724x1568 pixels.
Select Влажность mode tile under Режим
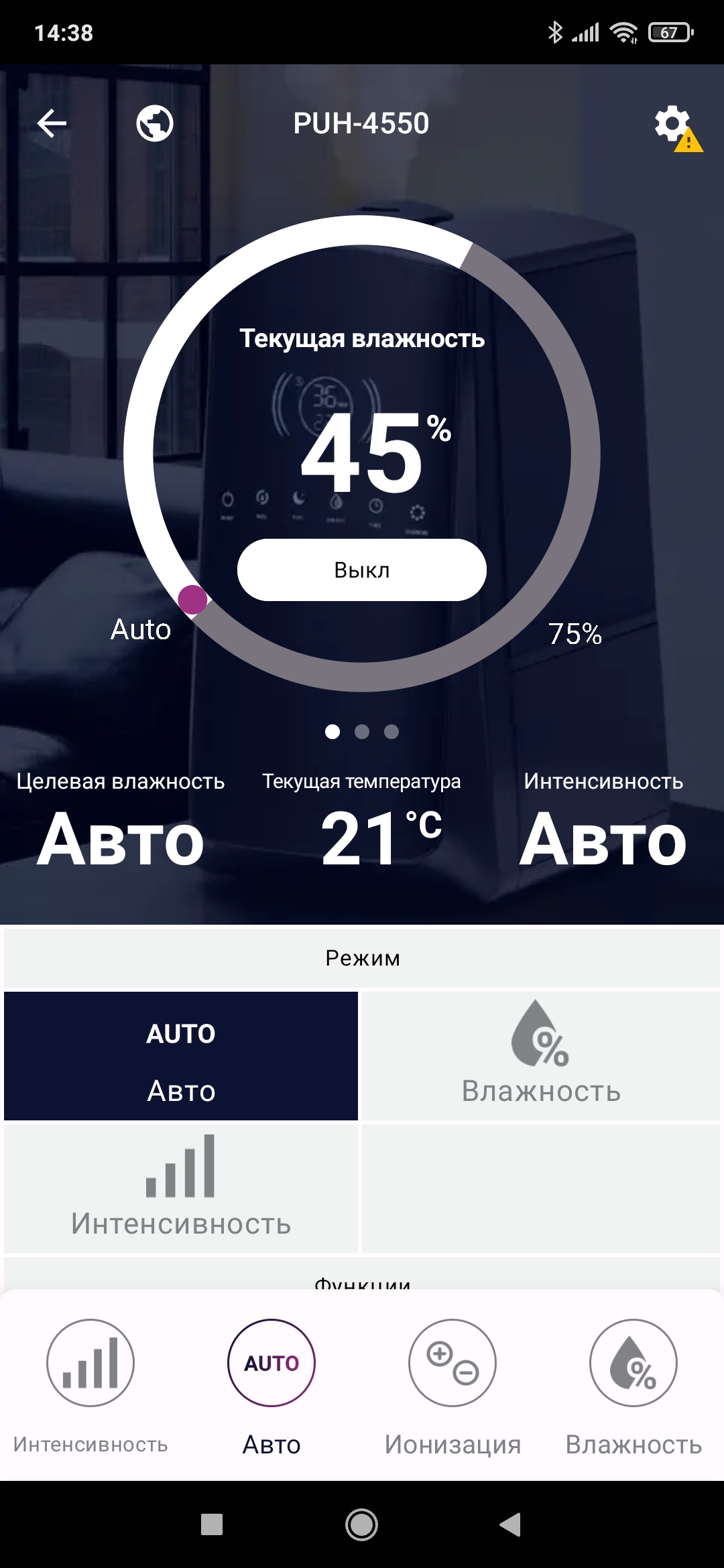pyautogui.click(x=540, y=1055)
